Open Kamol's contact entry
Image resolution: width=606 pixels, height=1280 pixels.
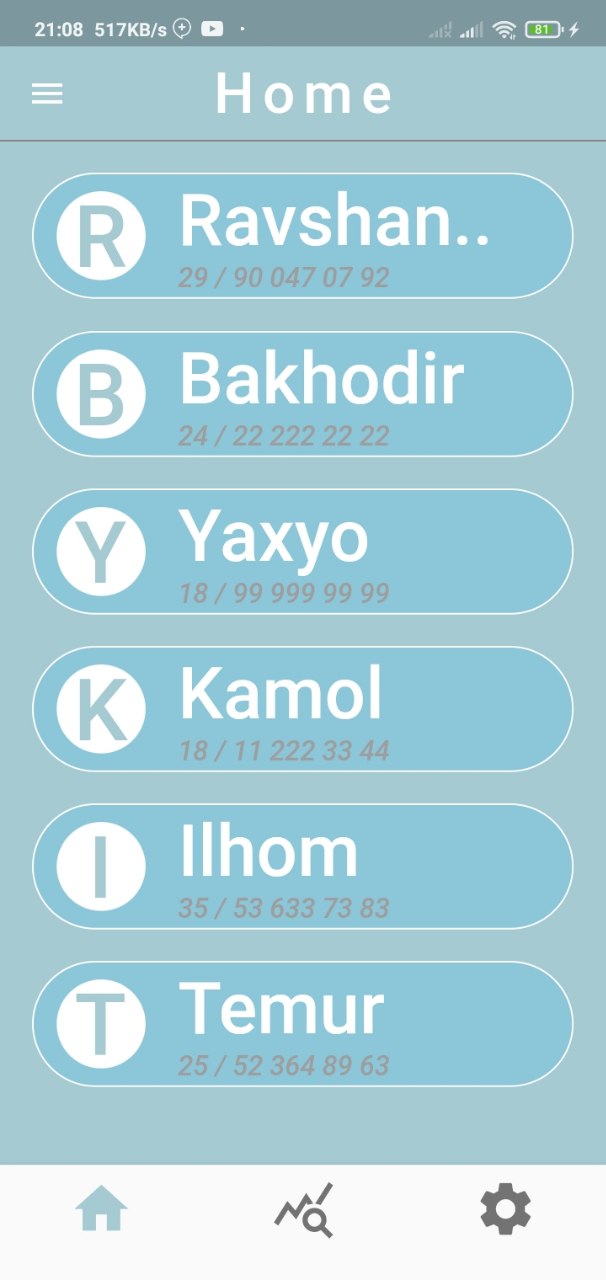pos(303,709)
